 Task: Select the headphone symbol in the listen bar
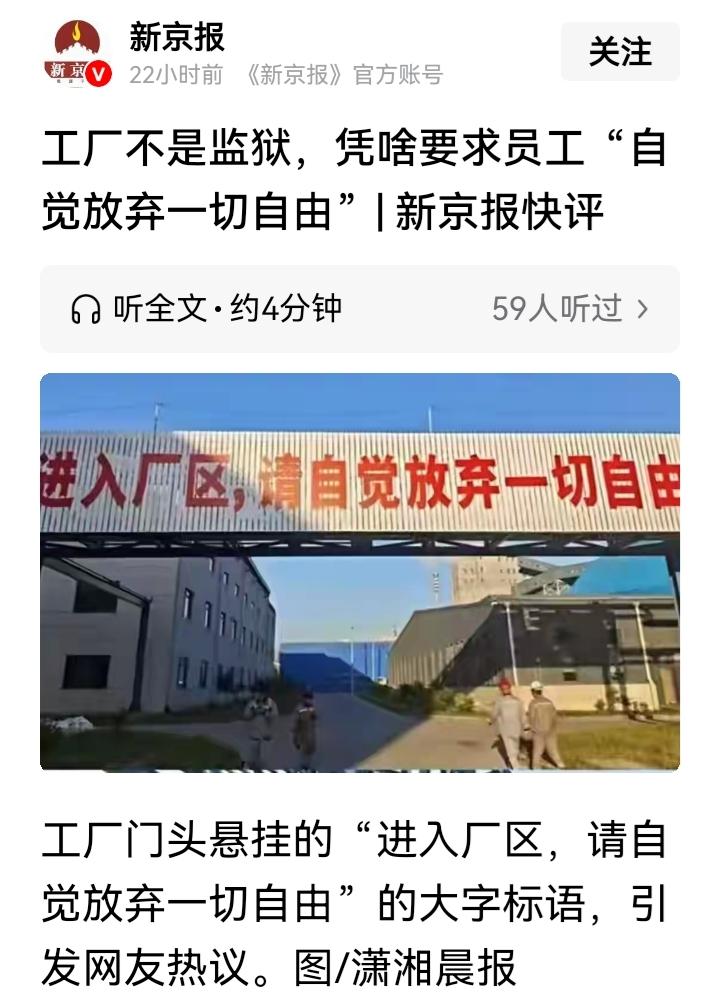tap(88, 310)
